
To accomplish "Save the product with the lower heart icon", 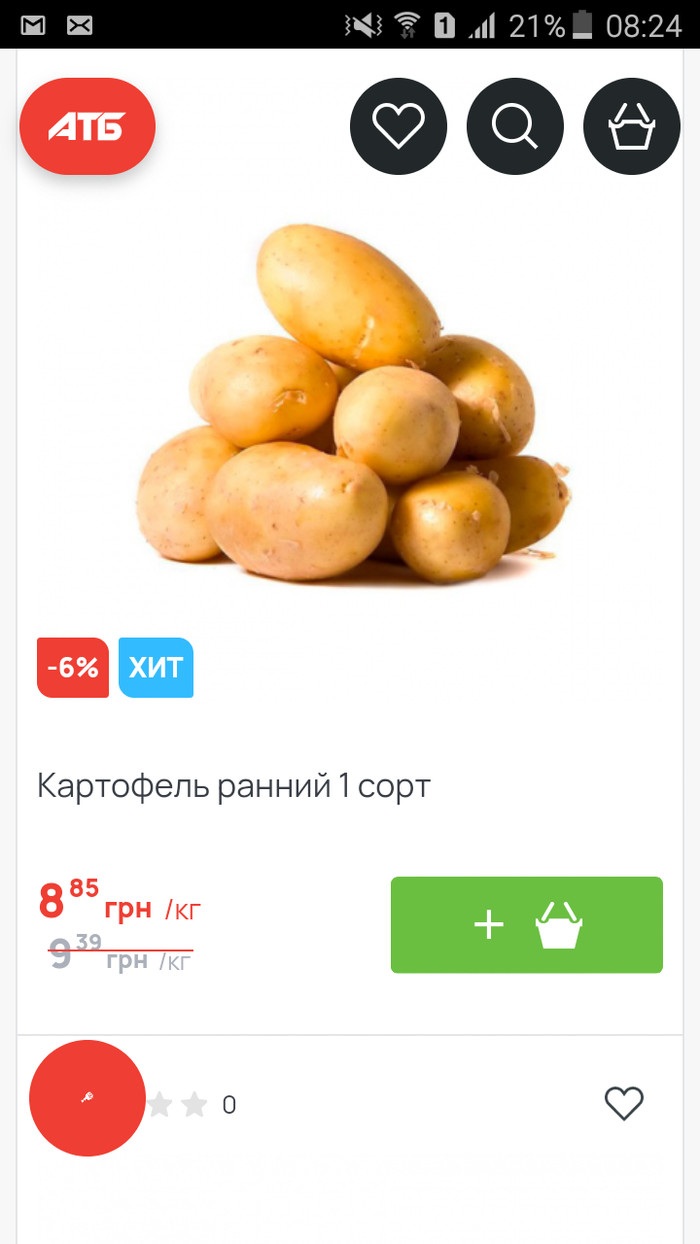I will click(624, 1103).
